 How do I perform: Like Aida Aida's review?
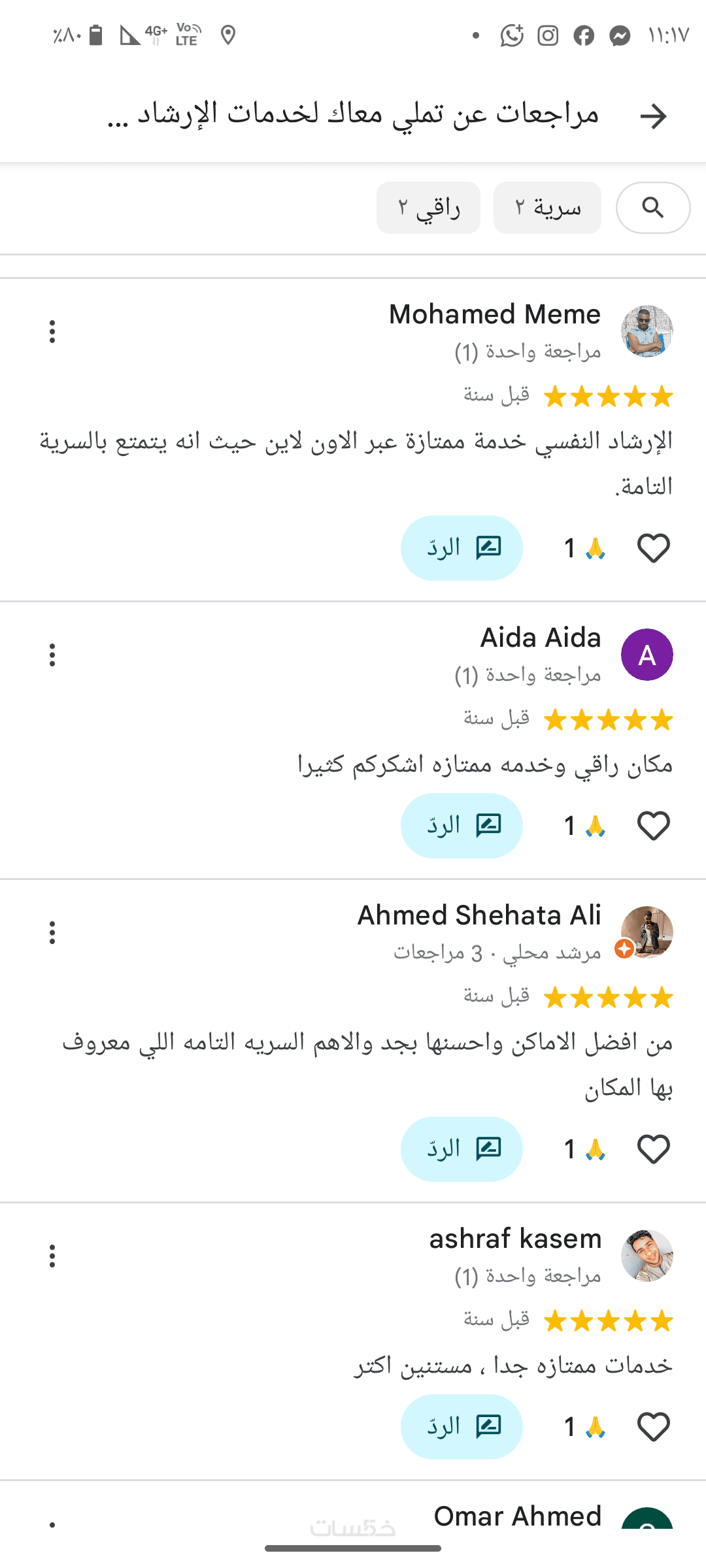653,826
